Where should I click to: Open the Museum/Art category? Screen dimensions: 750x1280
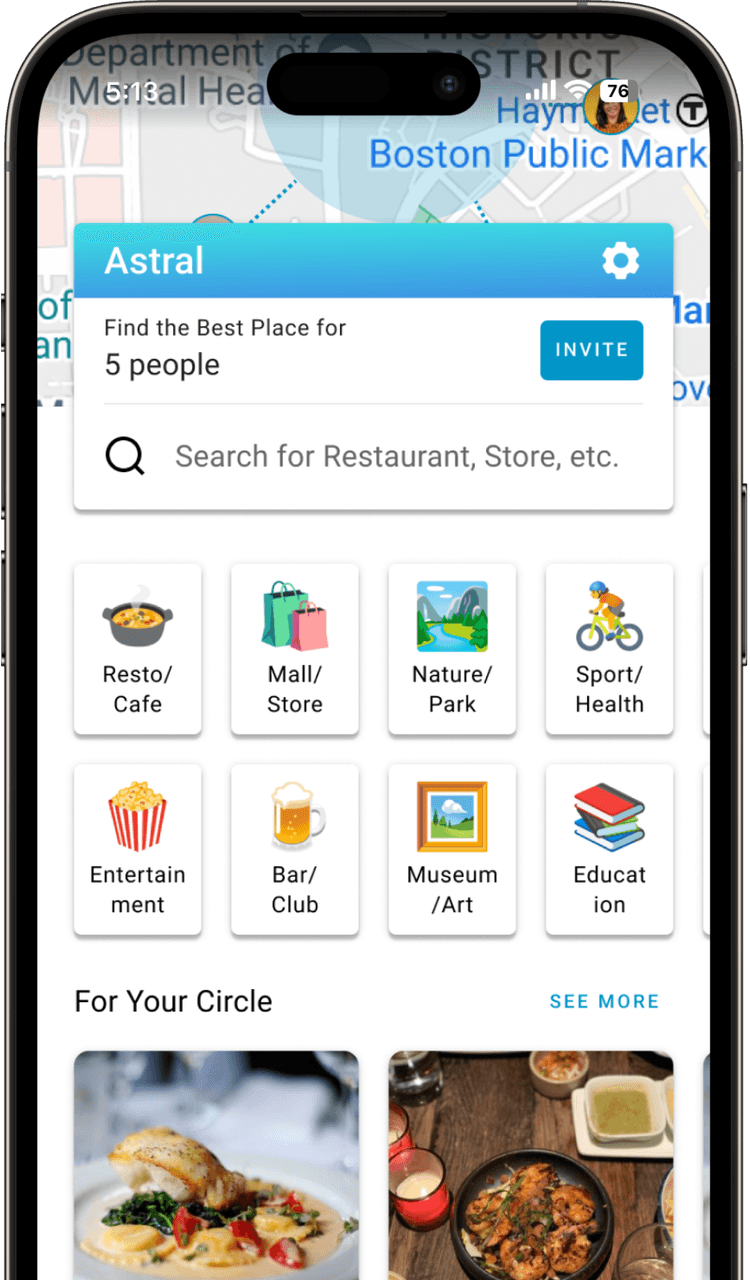tap(452, 849)
